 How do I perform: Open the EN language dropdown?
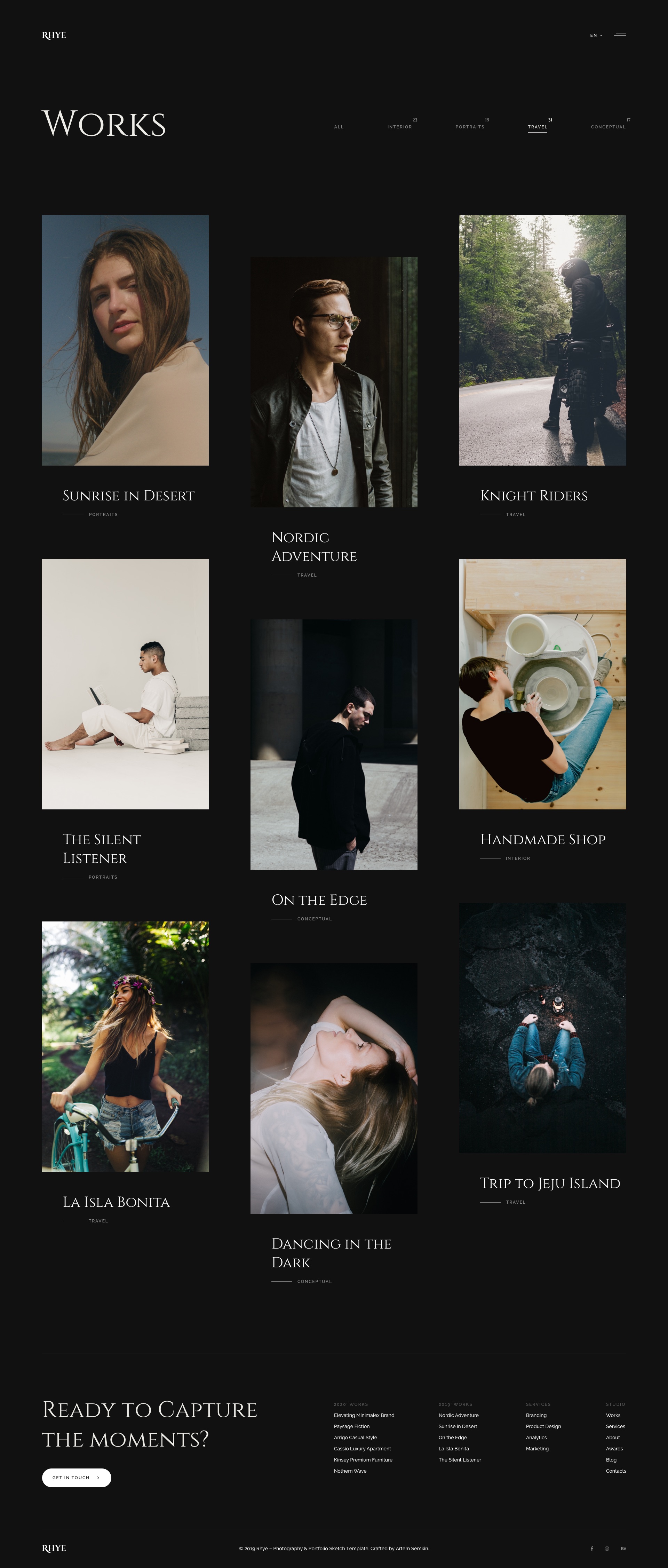(596, 35)
